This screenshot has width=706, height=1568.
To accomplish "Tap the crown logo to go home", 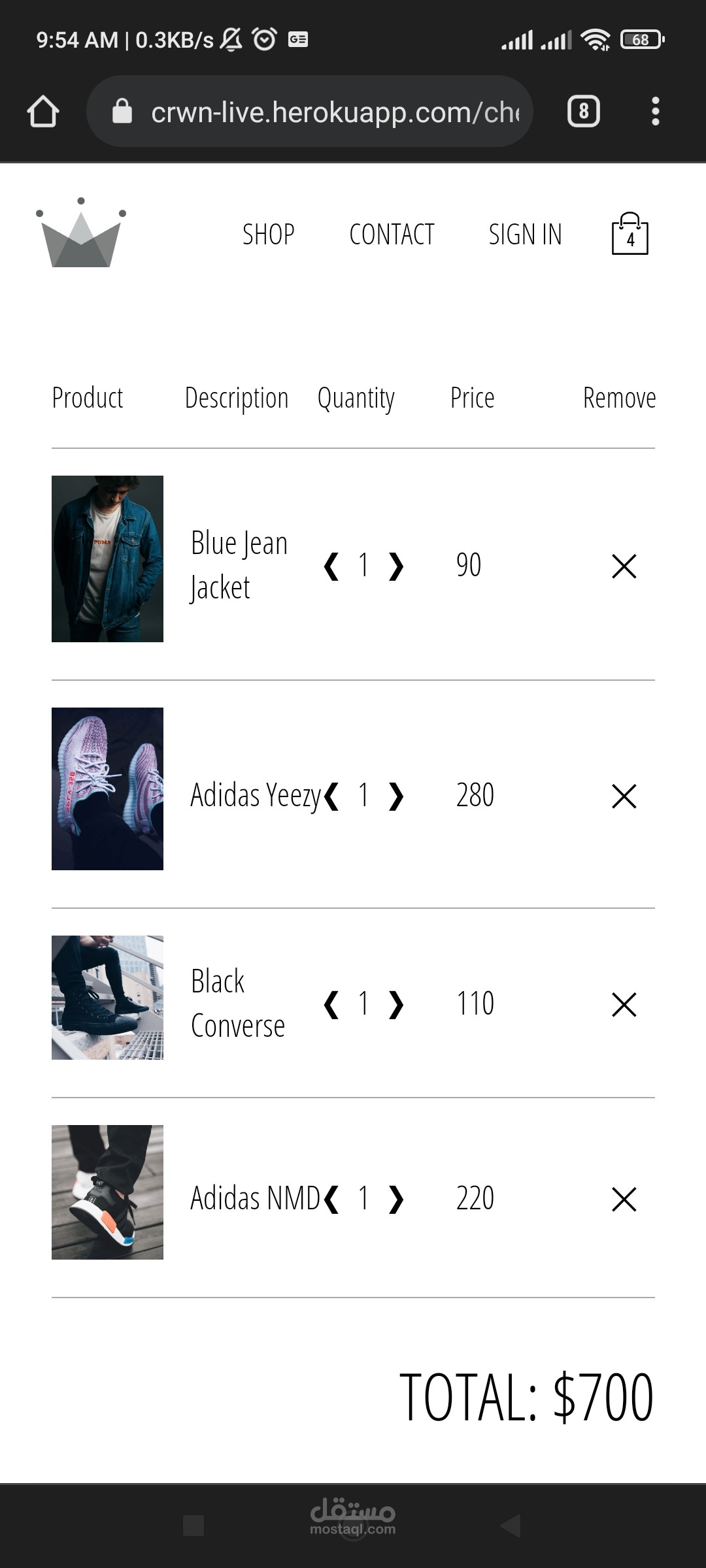I will click(81, 233).
